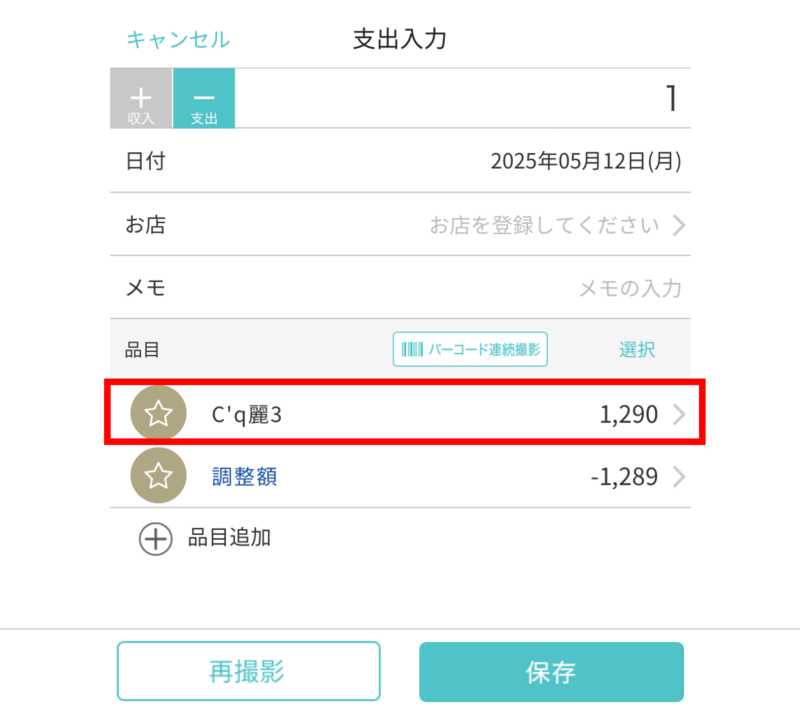800x718 pixels.
Task: Save the expense with 保存
Action: point(551,672)
